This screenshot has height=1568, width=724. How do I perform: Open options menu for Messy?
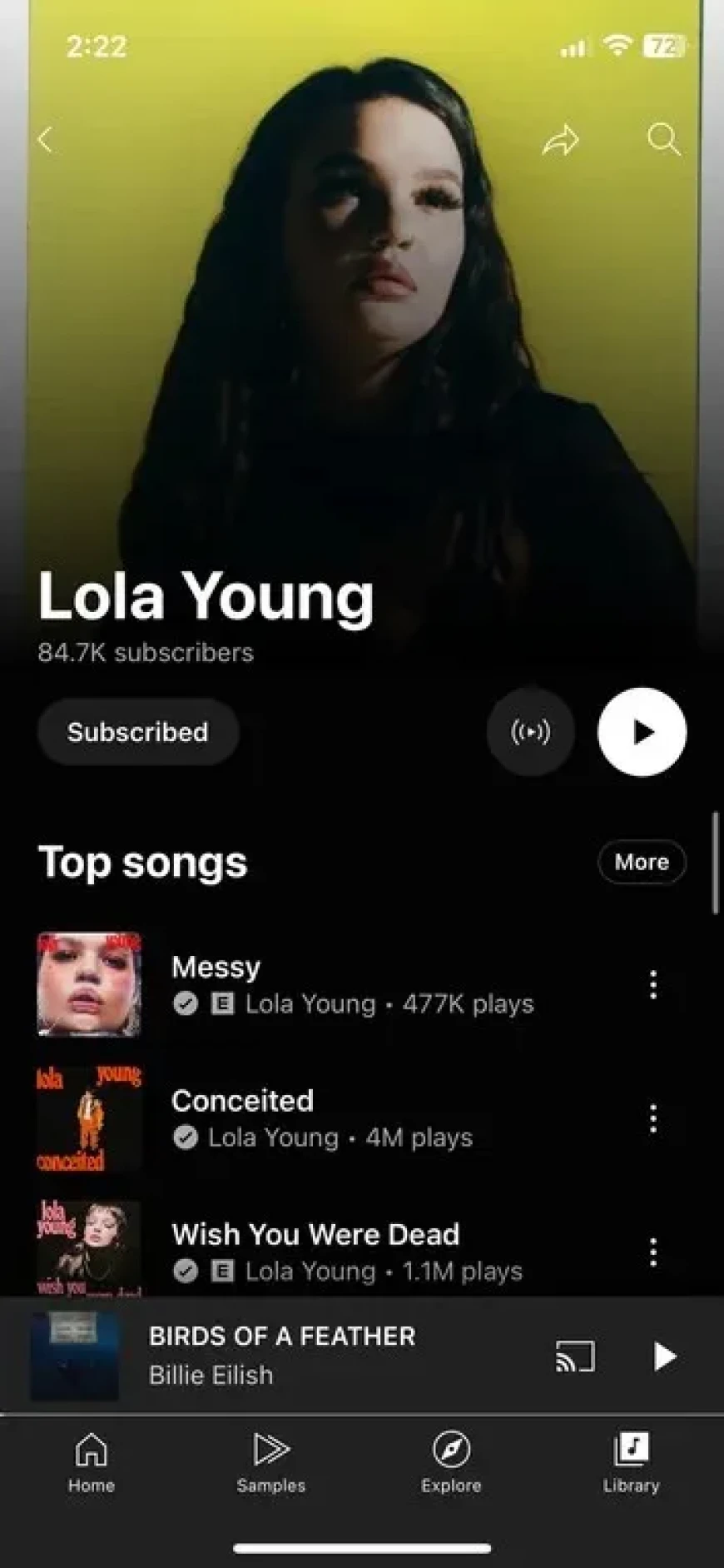pos(653,984)
